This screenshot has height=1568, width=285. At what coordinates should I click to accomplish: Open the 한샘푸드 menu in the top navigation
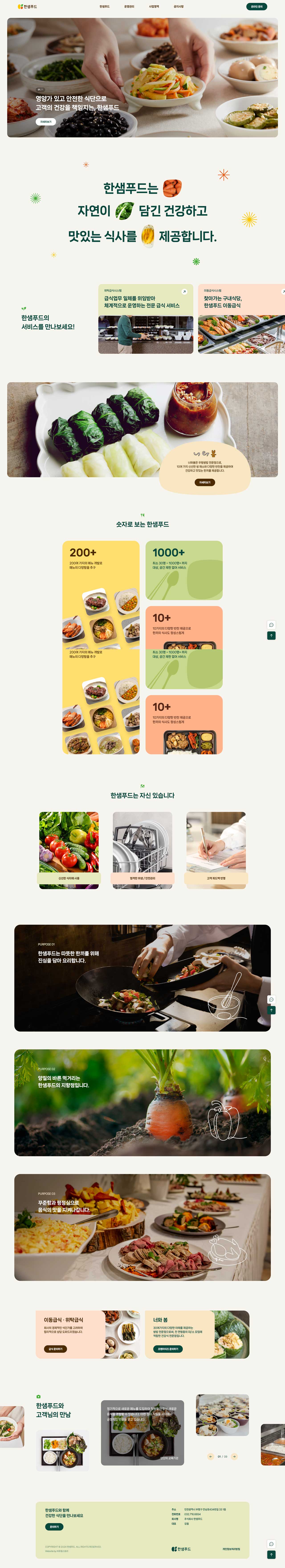click(104, 7)
